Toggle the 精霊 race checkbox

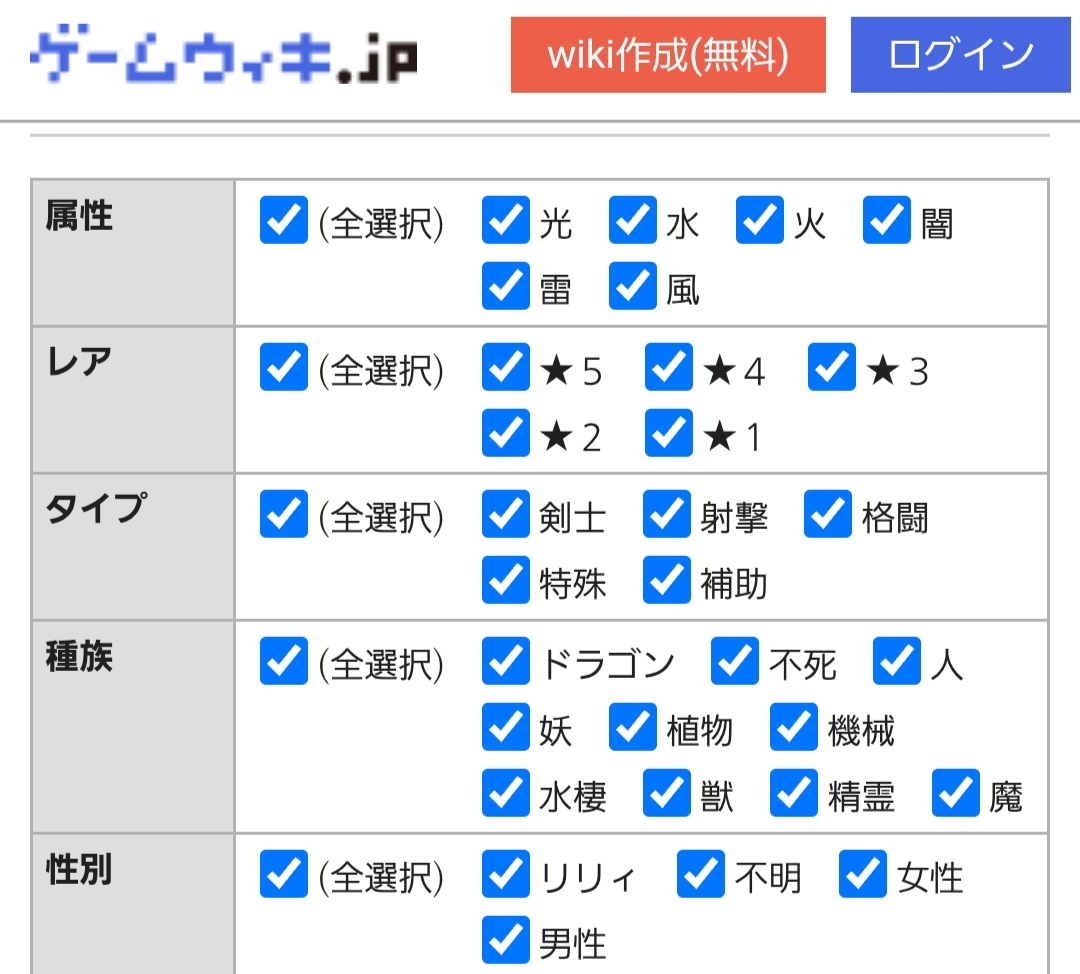tap(794, 794)
